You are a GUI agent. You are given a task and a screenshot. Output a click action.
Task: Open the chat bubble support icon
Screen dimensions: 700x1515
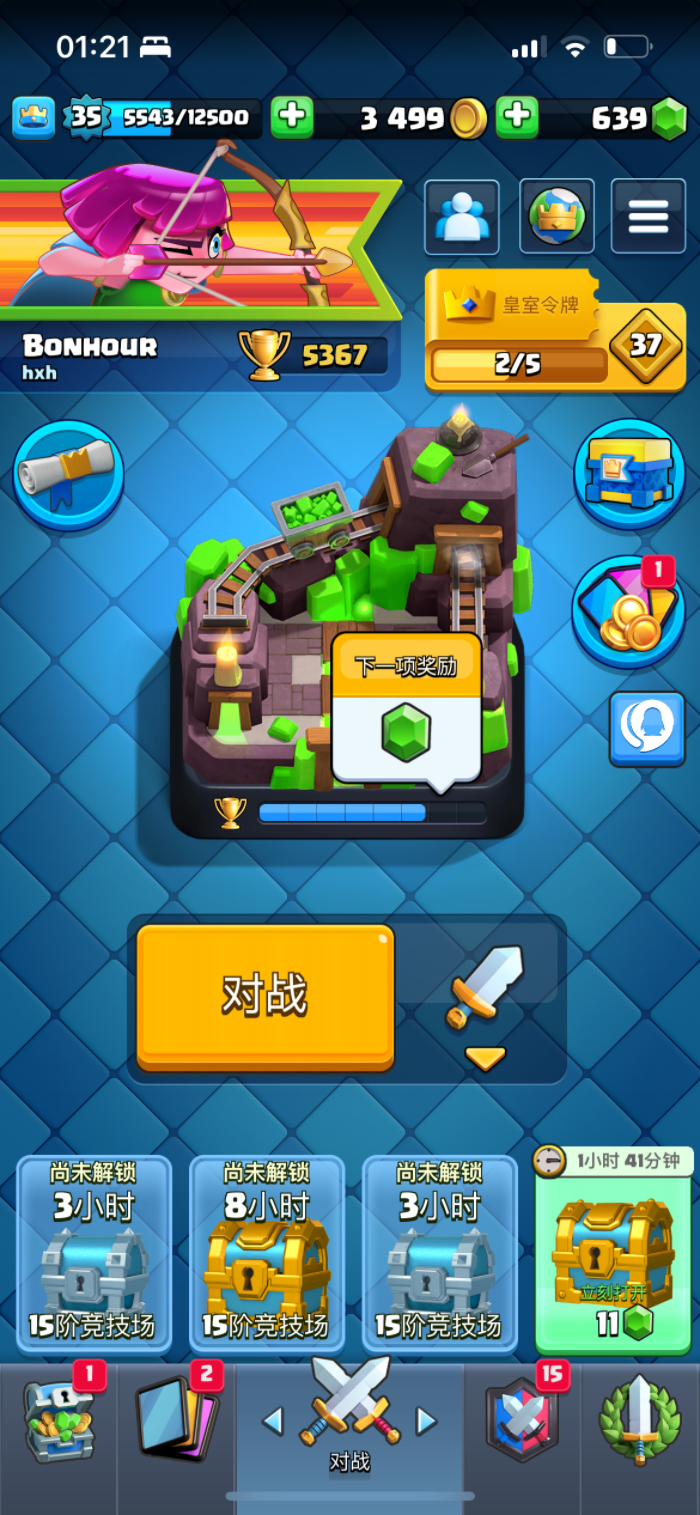point(647,728)
